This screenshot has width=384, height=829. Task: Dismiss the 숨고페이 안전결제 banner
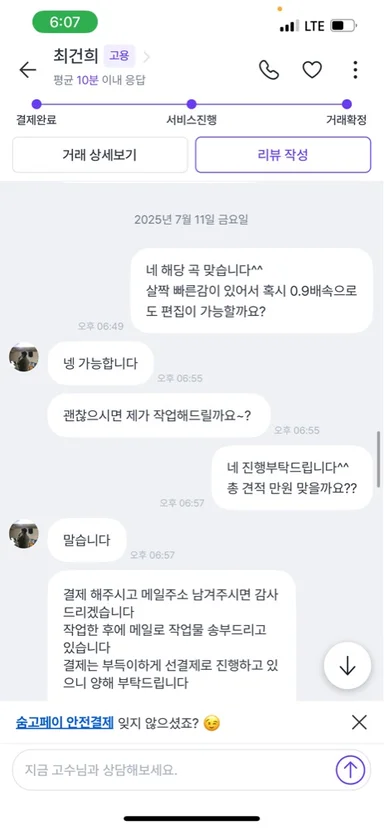coord(359,722)
